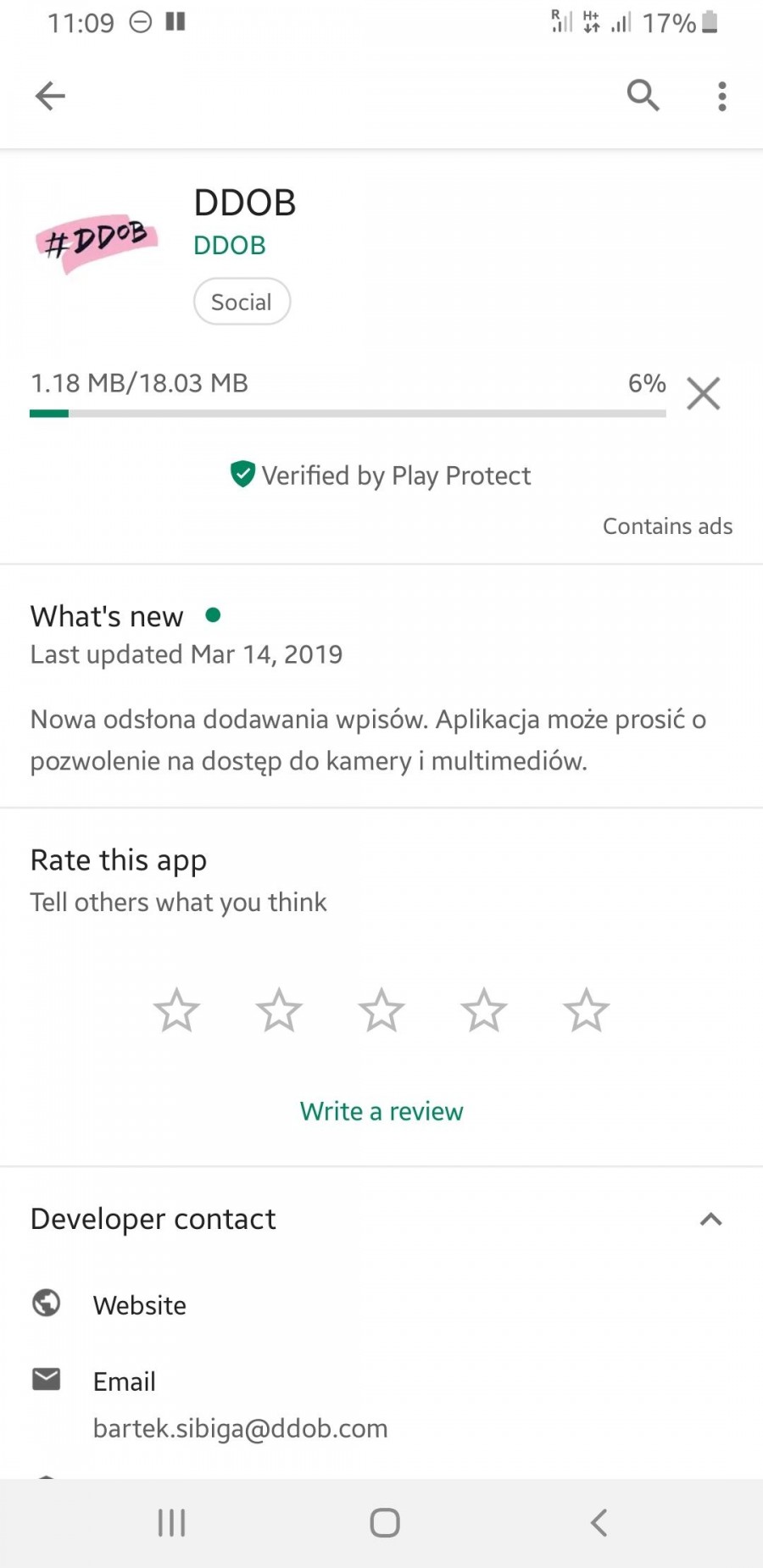Screen dimensions: 763x1568
Task: Go back using the top arrow
Action: pos(50,96)
